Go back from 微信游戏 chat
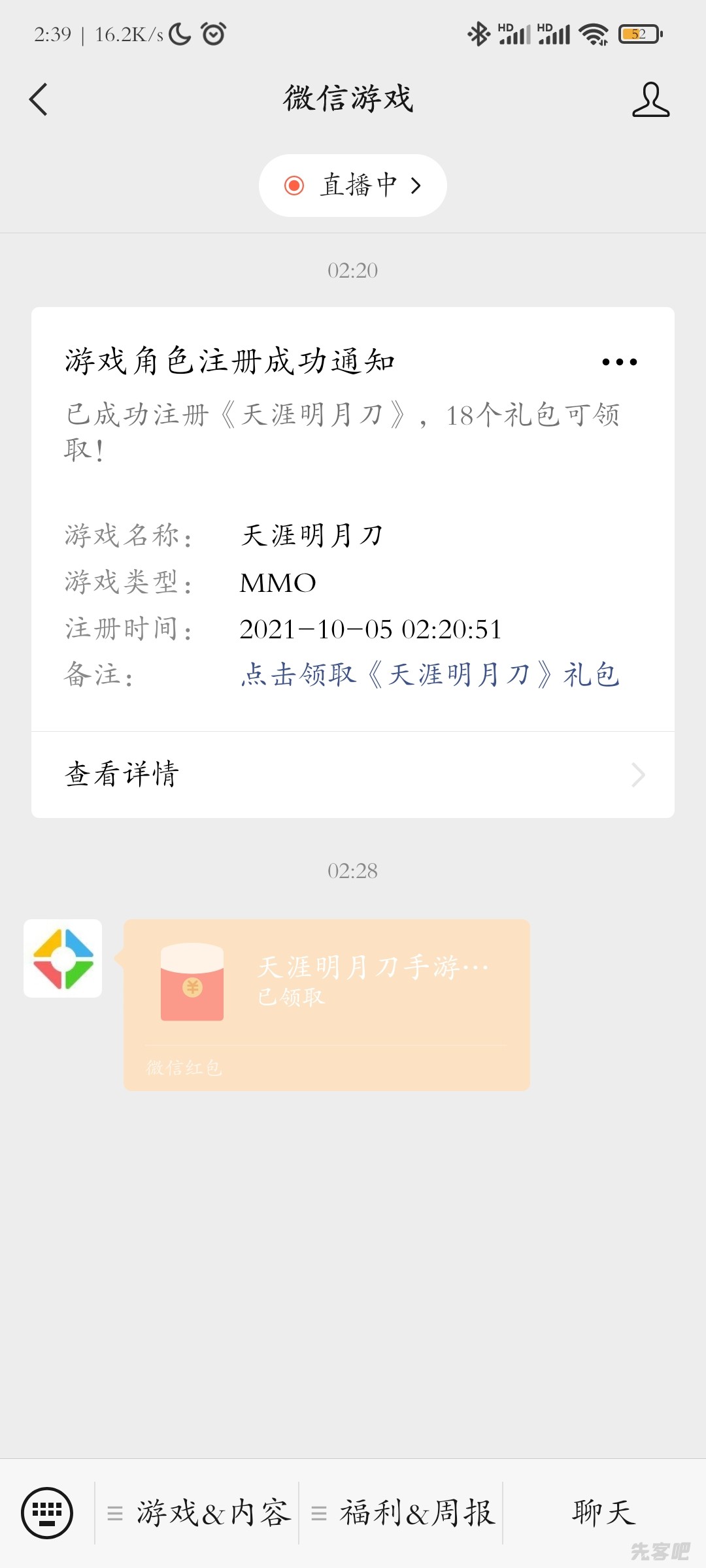 (x=39, y=99)
